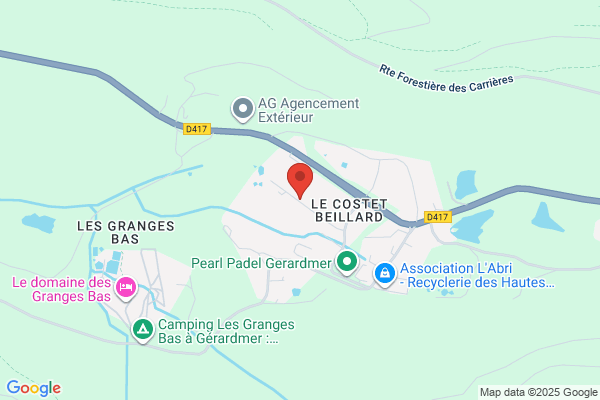Select the Pearl Padel Gerardmer pin
Screen dimensions: 600x400
tap(347, 263)
